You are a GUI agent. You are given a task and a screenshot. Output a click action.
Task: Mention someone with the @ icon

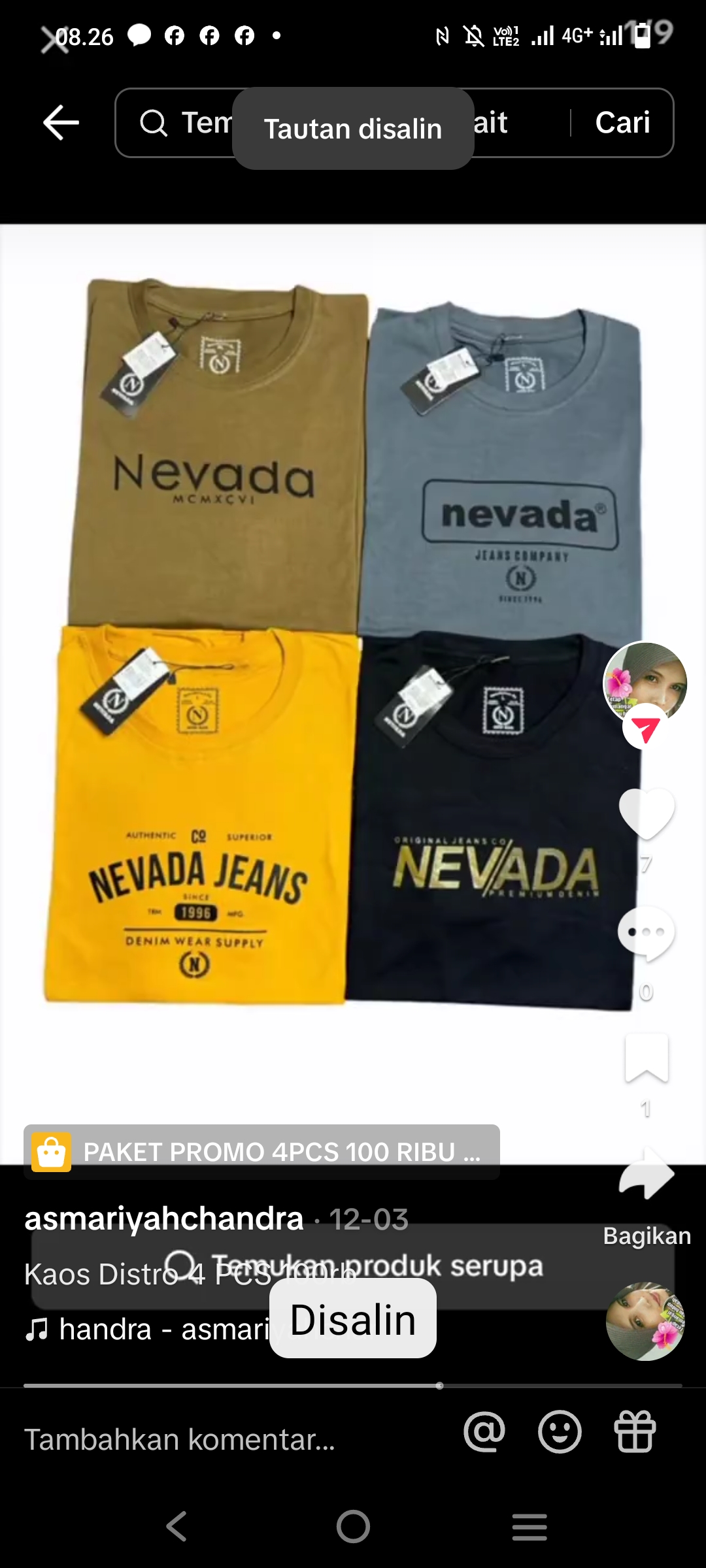484,1431
